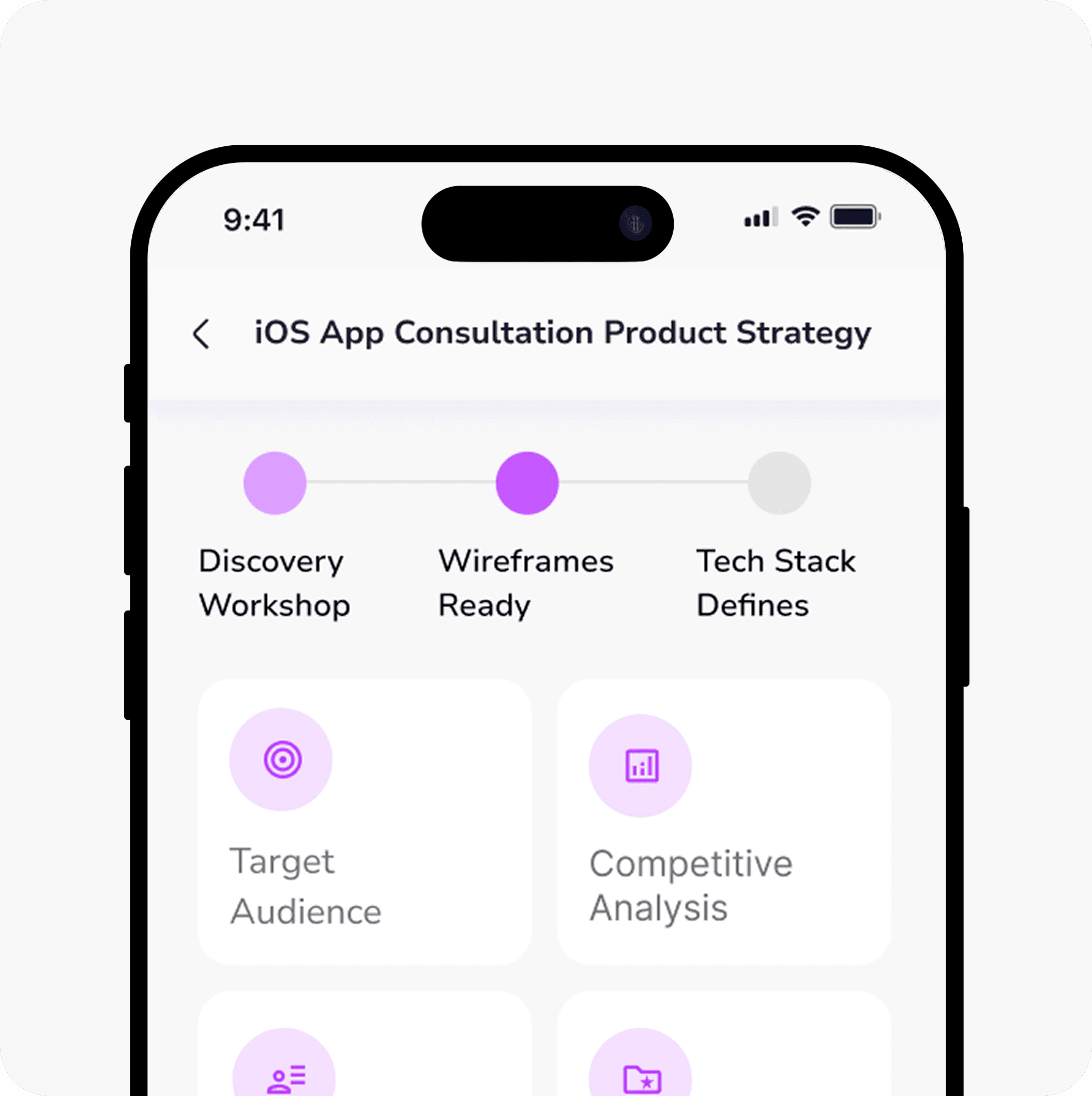Open the Target Audience card
The width and height of the screenshot is (1092, 1096).
click(364, 821)
